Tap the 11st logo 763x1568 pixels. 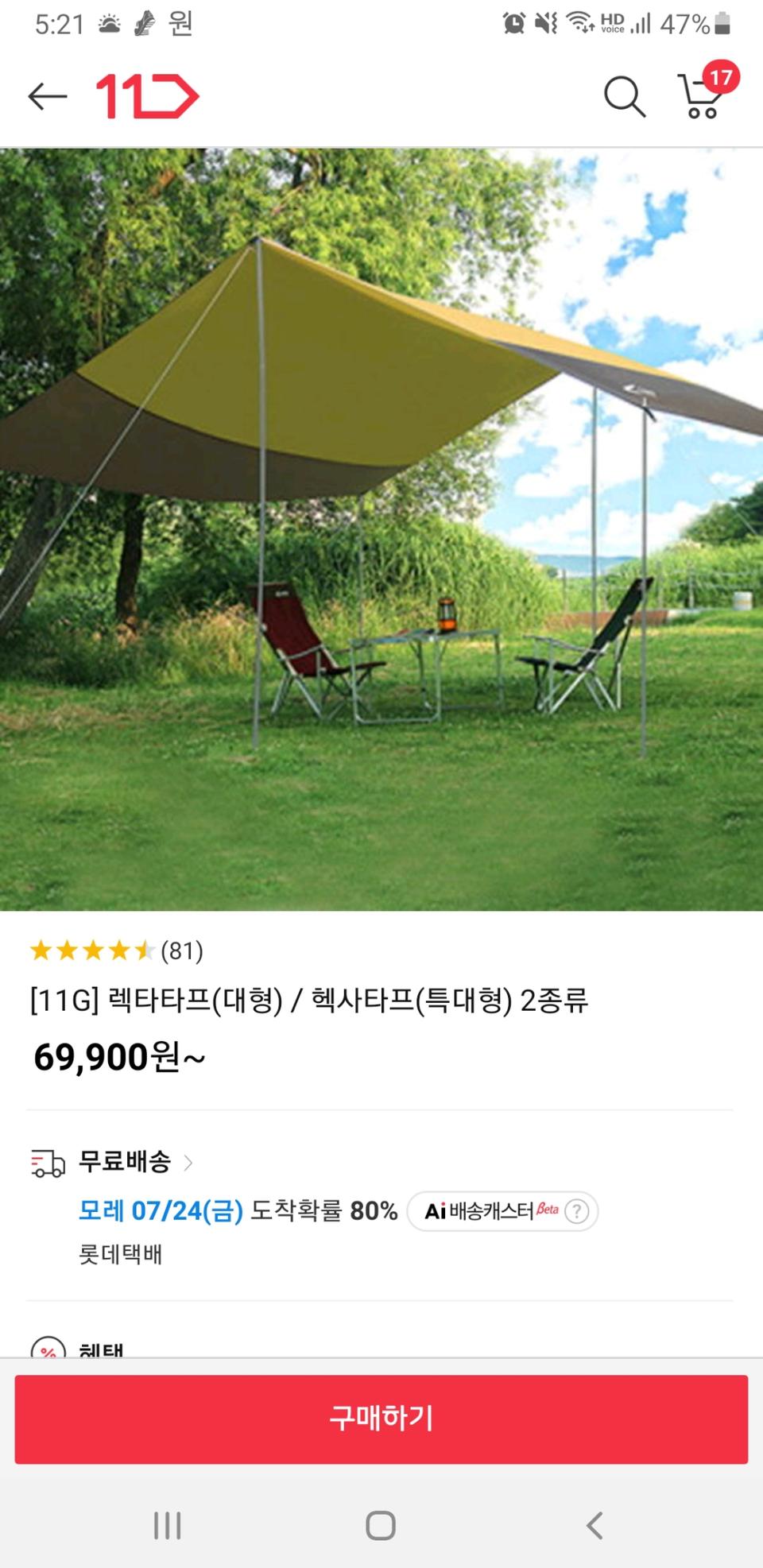click(145, 95)
